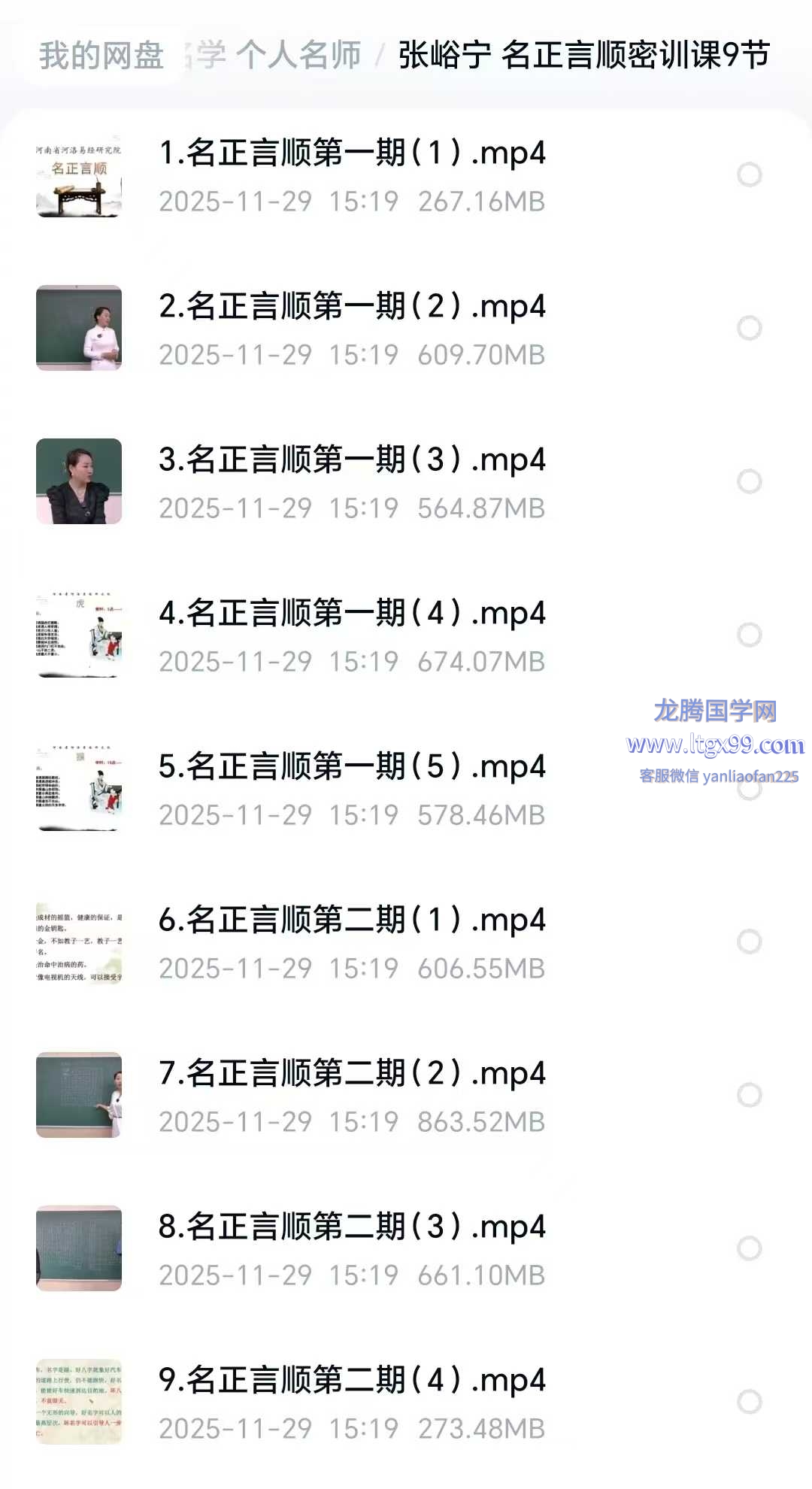
Task: Check the selection circle for 6.名正言顺第二期(1).mp4
Action: [x=750, y=942]
